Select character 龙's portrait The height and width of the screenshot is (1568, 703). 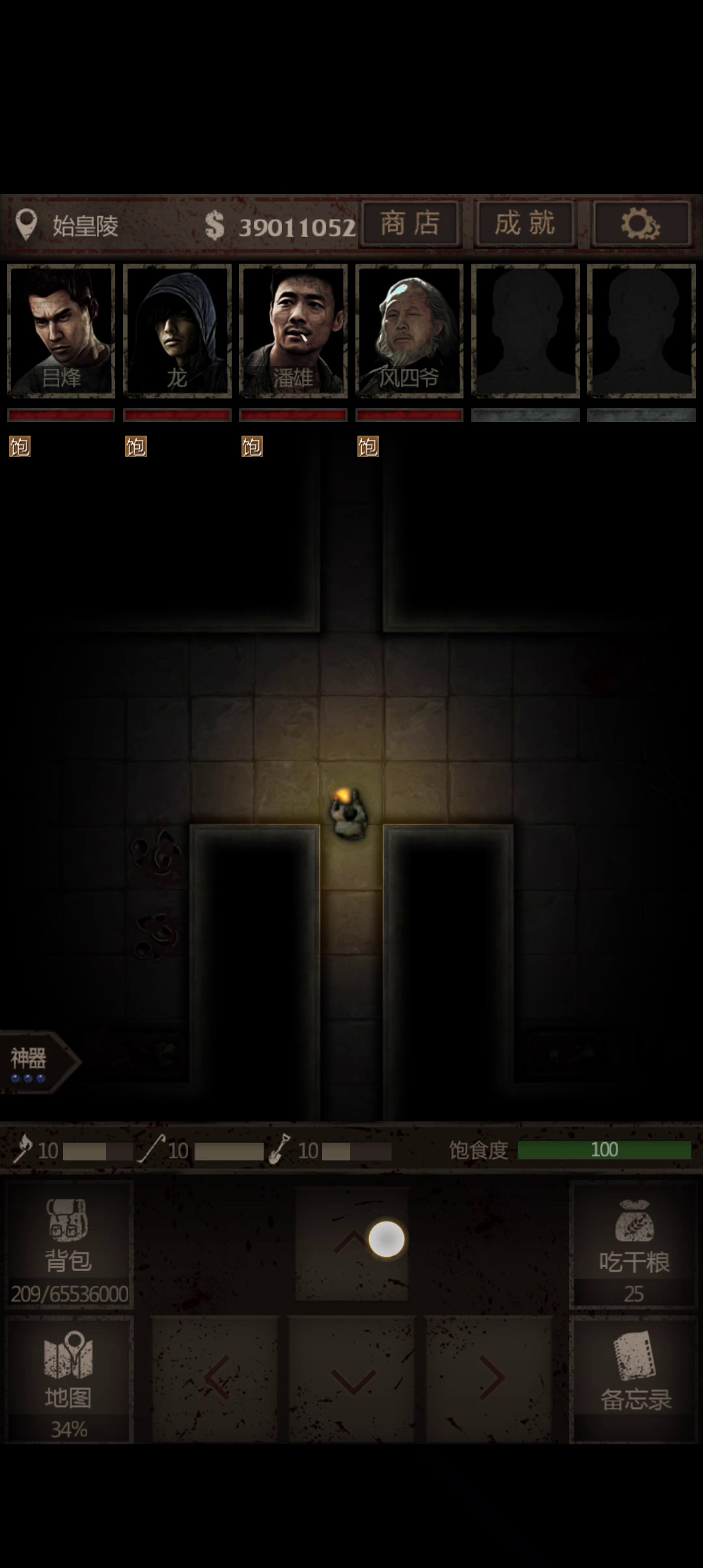[x=177, y=331]
